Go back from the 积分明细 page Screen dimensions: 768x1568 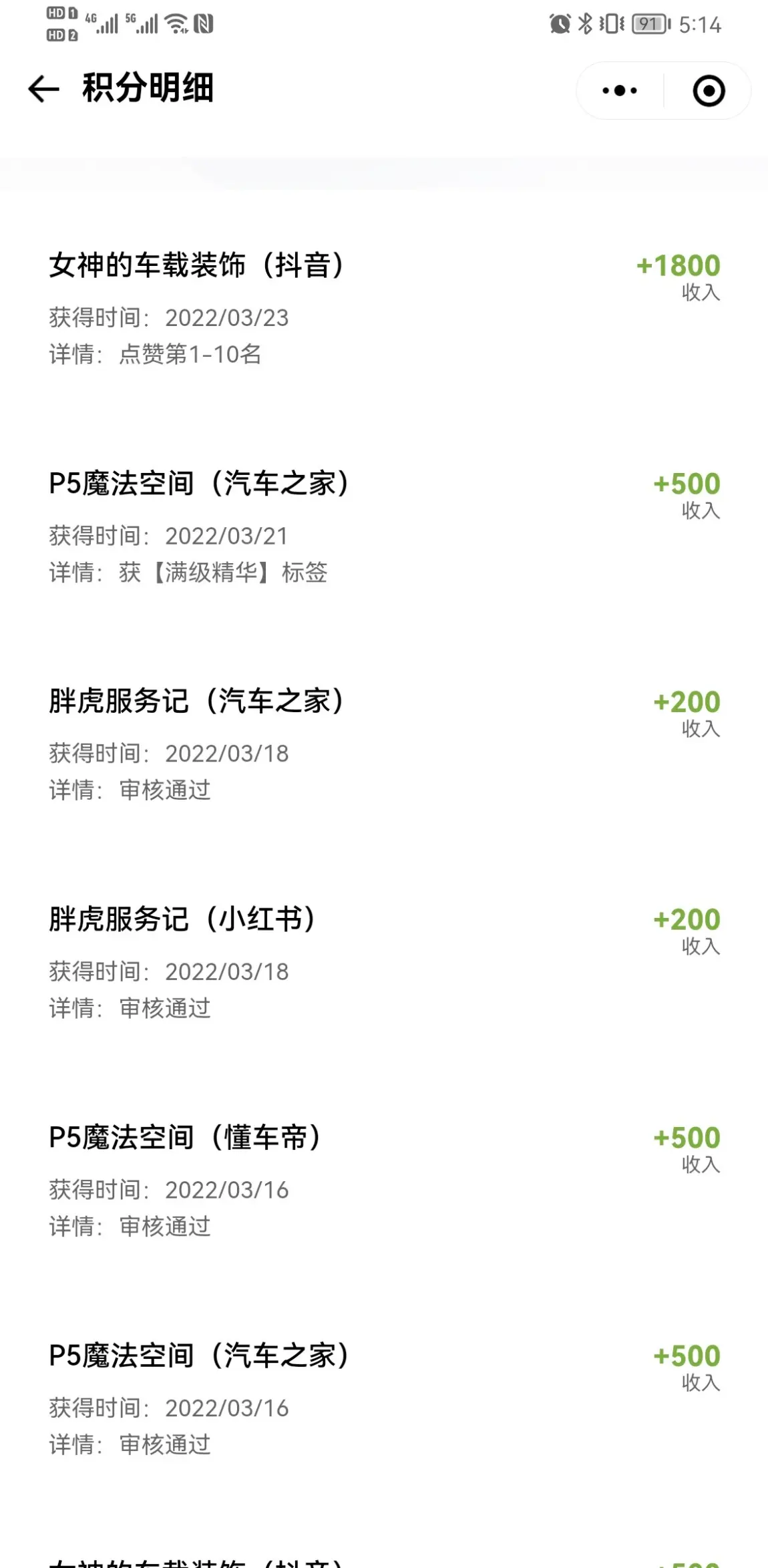(43, 90)
